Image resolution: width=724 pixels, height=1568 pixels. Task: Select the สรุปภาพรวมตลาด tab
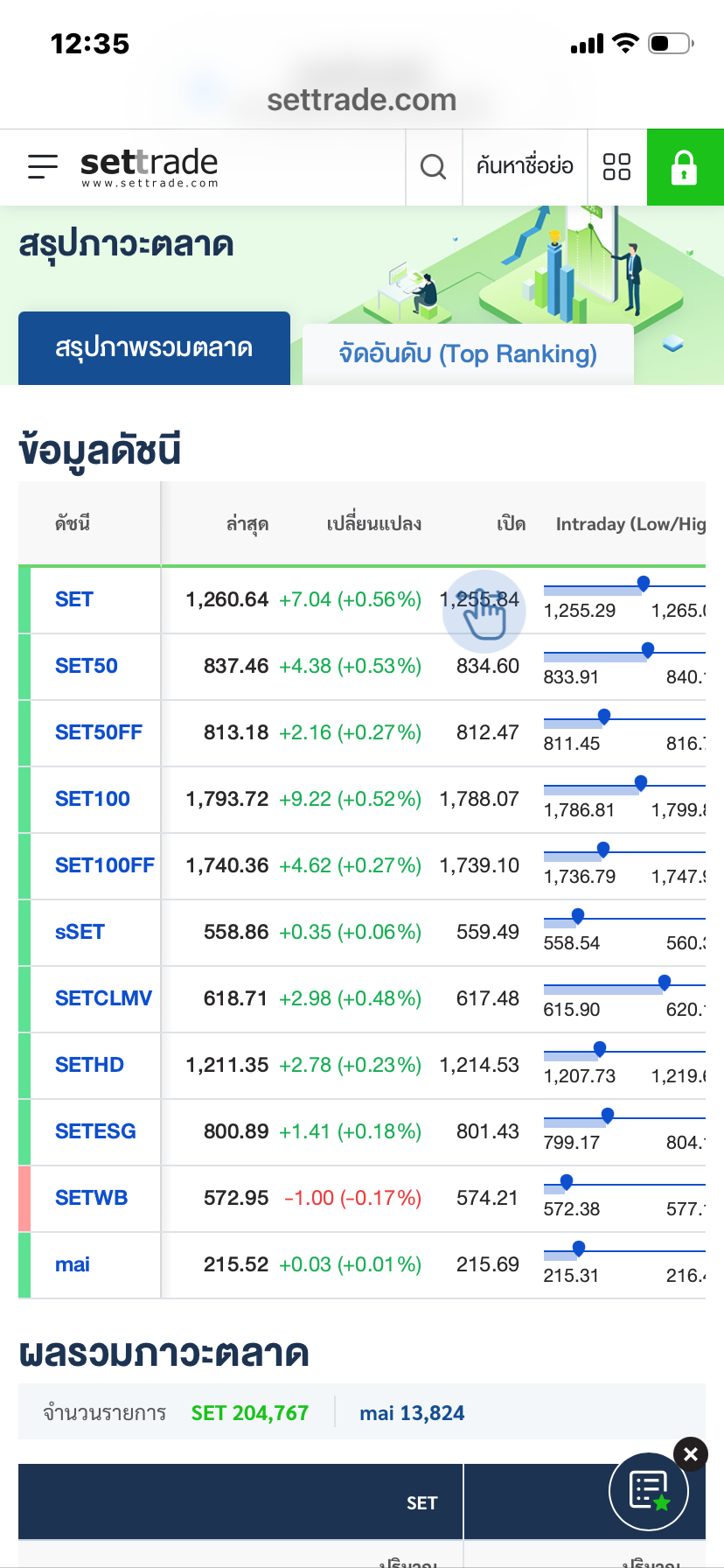click(154, 348)
